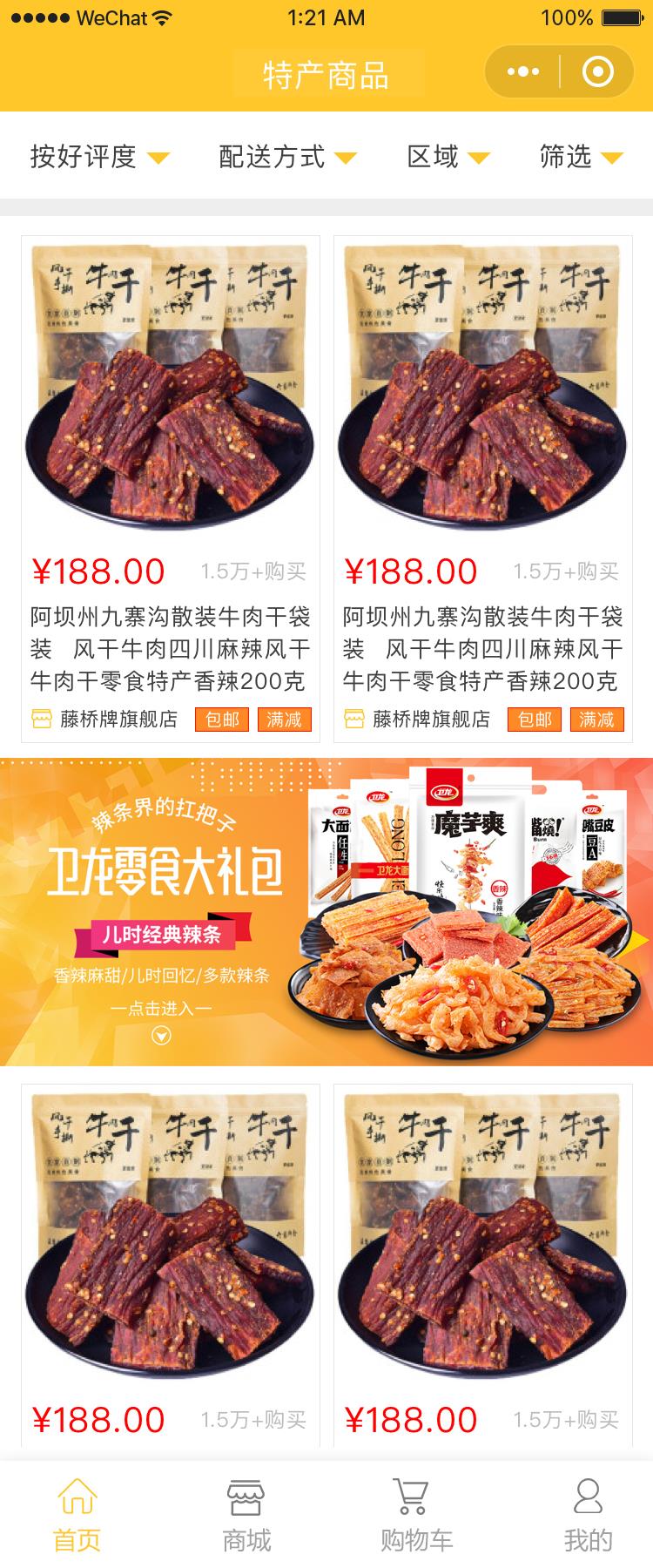The image size is (653, 1568).
Task: Expand the 区域 region dropdown
Action: (x=448, y=157)
